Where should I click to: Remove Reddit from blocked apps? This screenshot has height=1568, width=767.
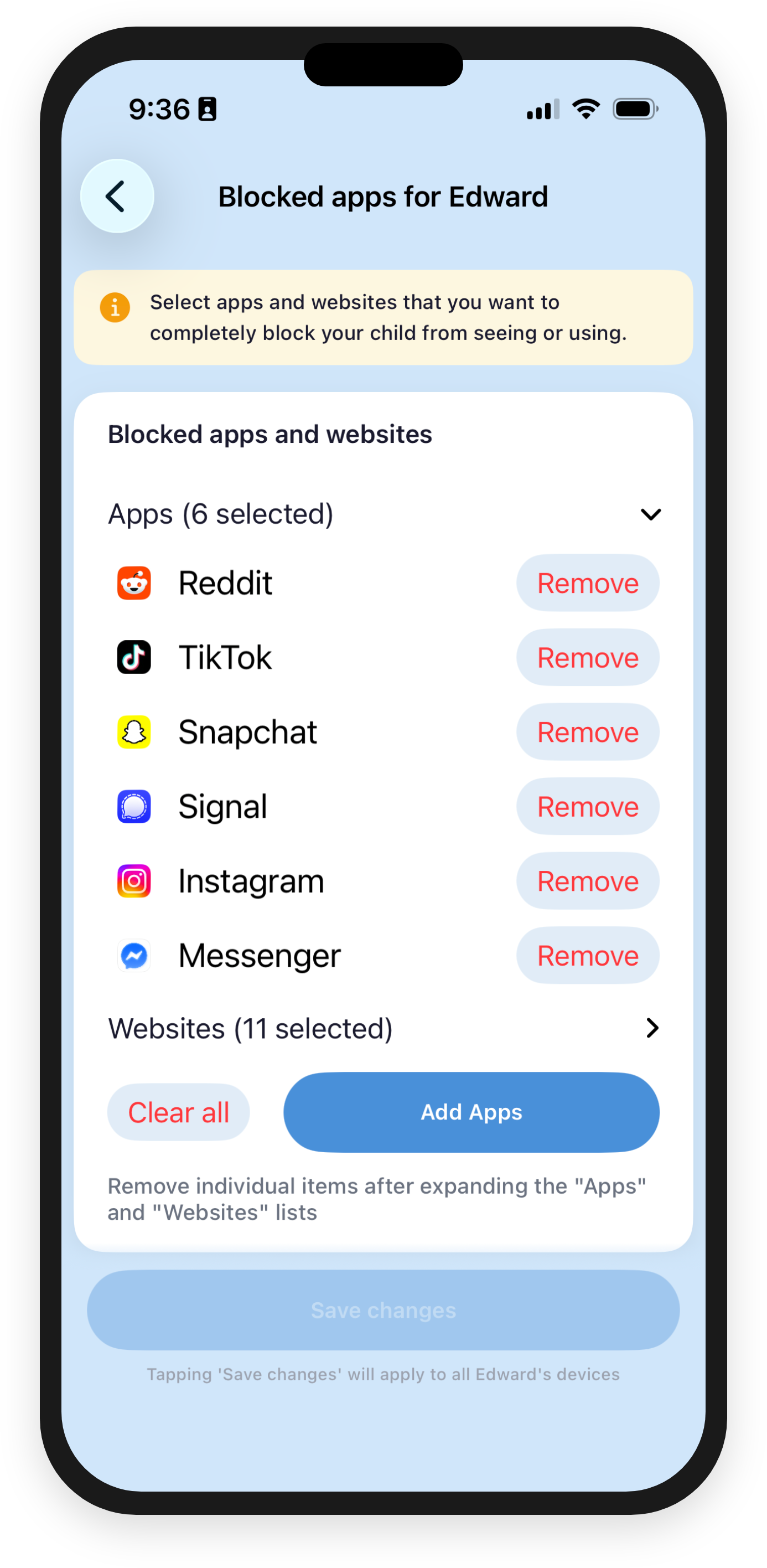coord(587,582)
